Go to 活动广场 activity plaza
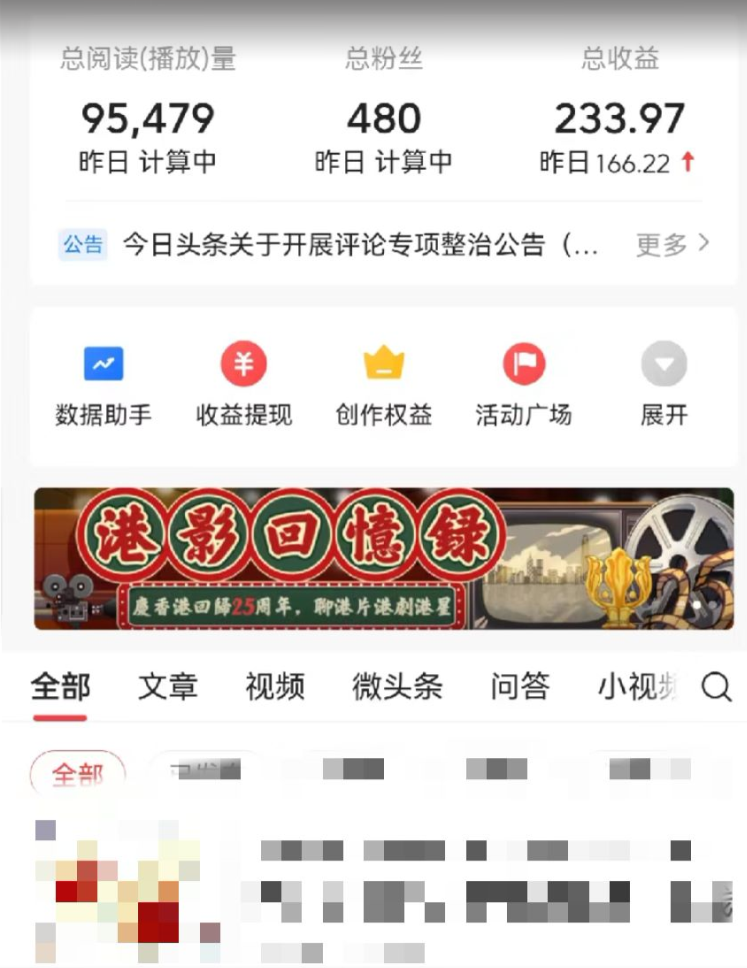 [x=523, y=383]
